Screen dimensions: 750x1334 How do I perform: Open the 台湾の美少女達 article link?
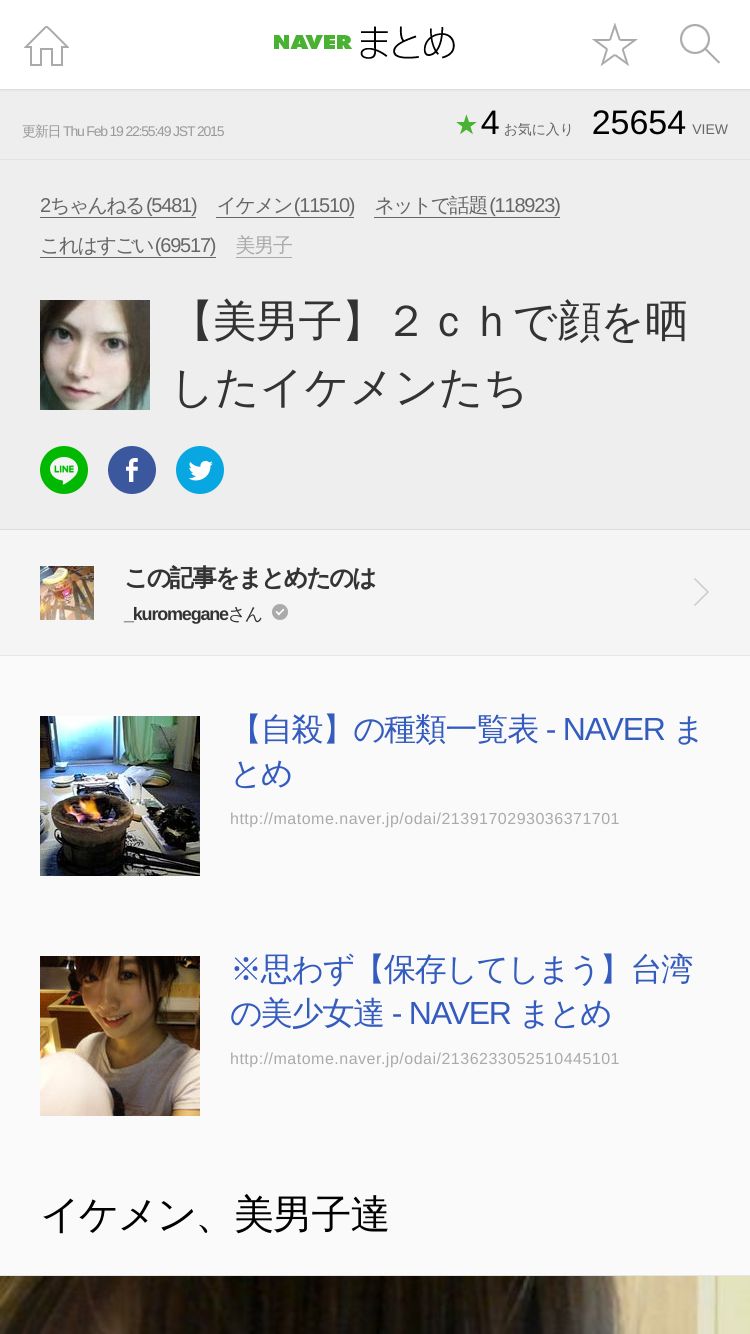(461, 991)
